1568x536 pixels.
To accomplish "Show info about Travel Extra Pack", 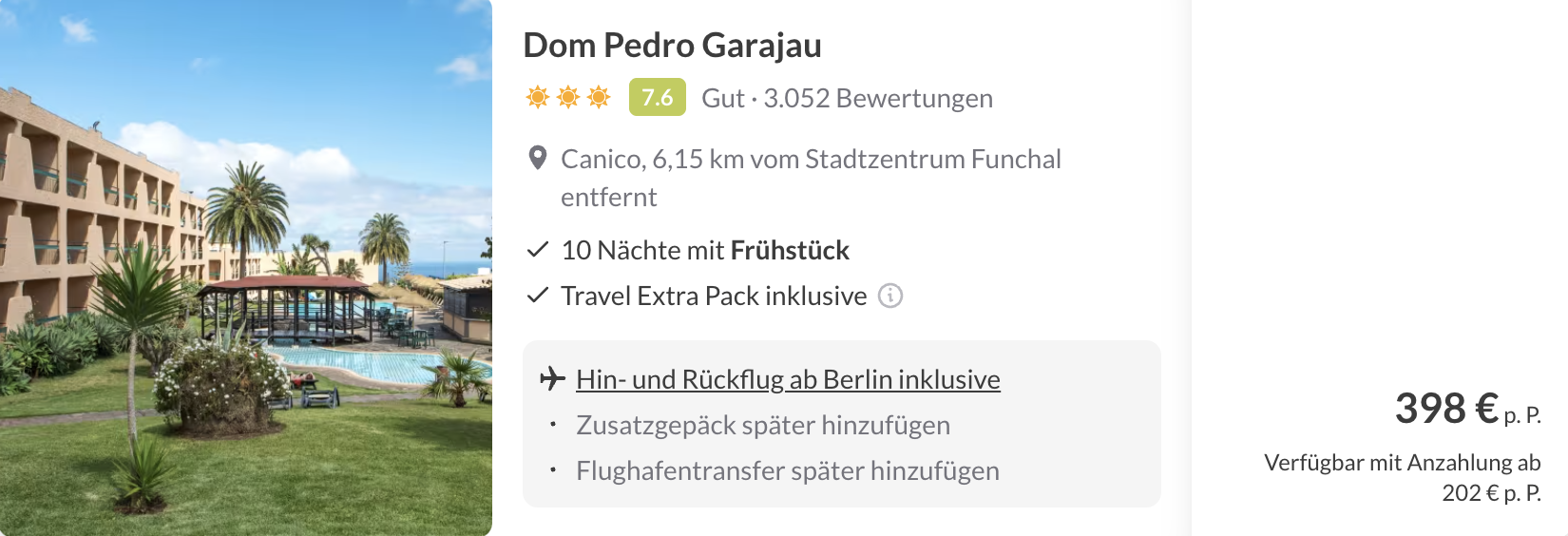I will 890,296.
